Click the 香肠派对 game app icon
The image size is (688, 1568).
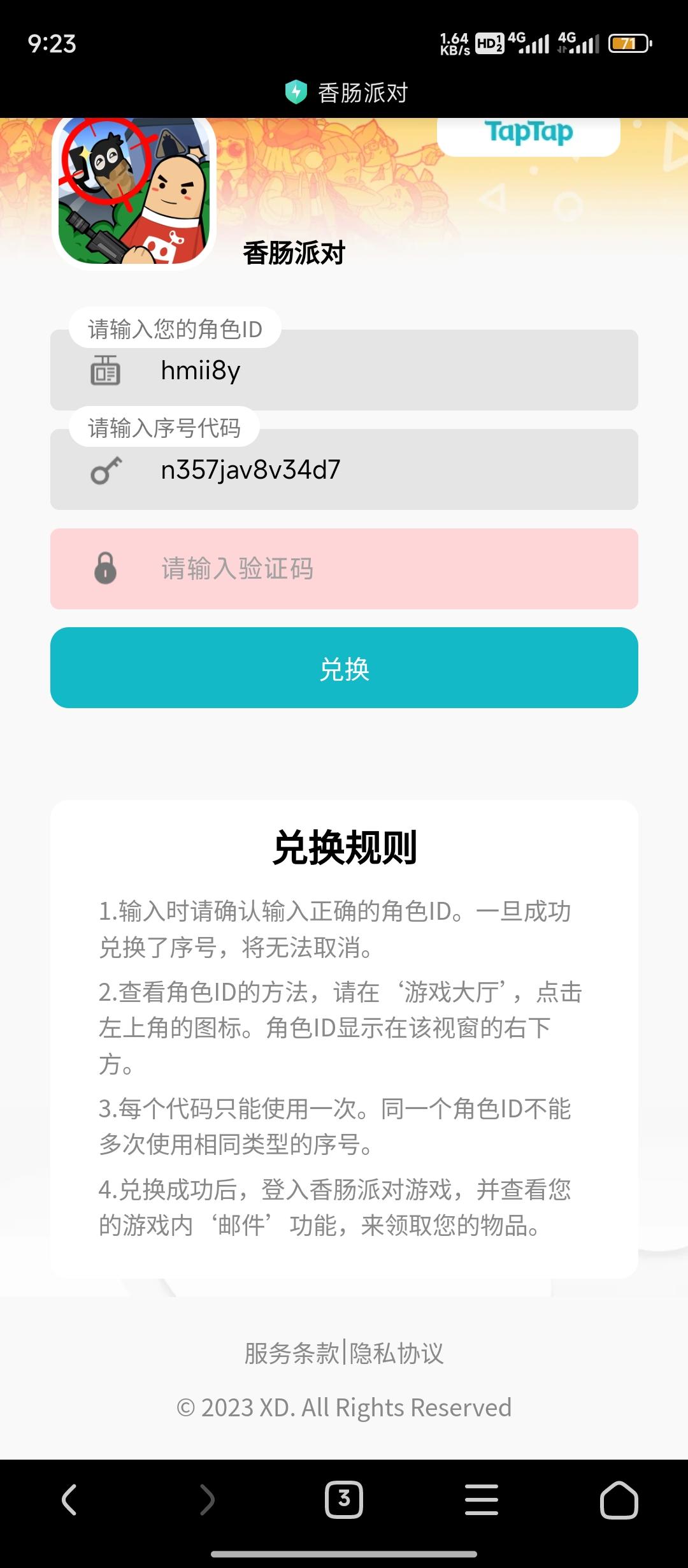click(134, 194)
